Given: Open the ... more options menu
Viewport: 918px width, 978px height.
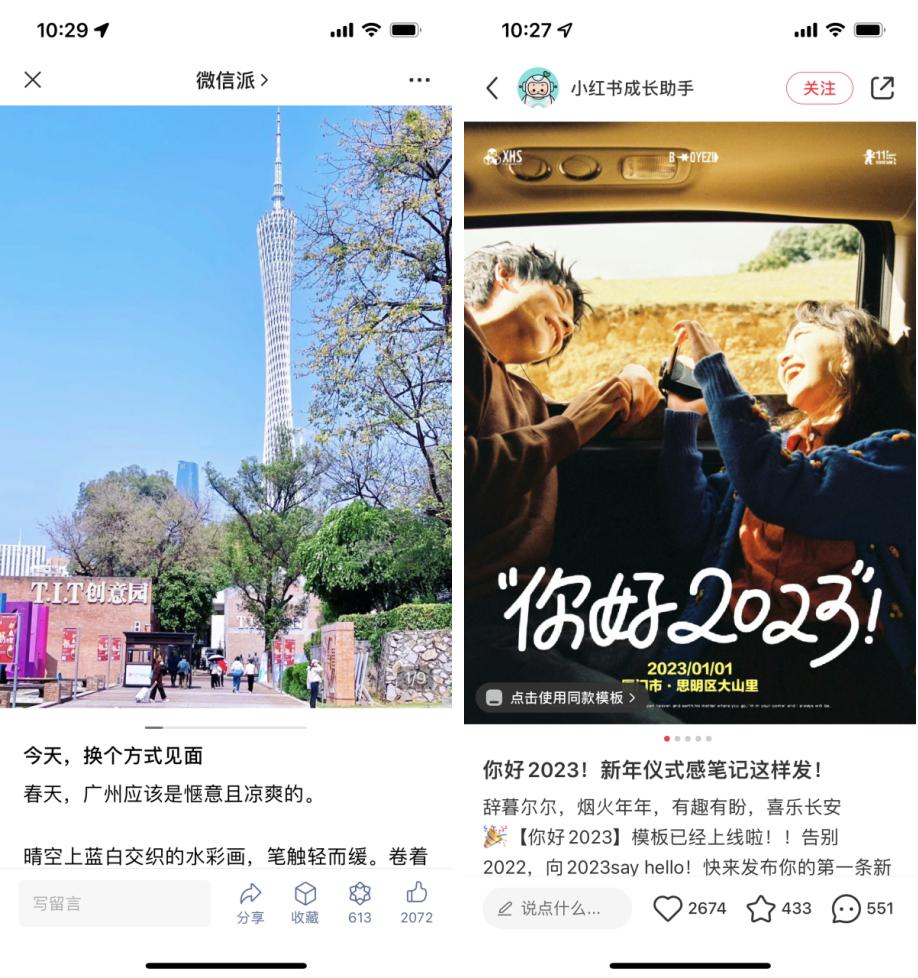Looking at the screenshot, I should point(419,79).
